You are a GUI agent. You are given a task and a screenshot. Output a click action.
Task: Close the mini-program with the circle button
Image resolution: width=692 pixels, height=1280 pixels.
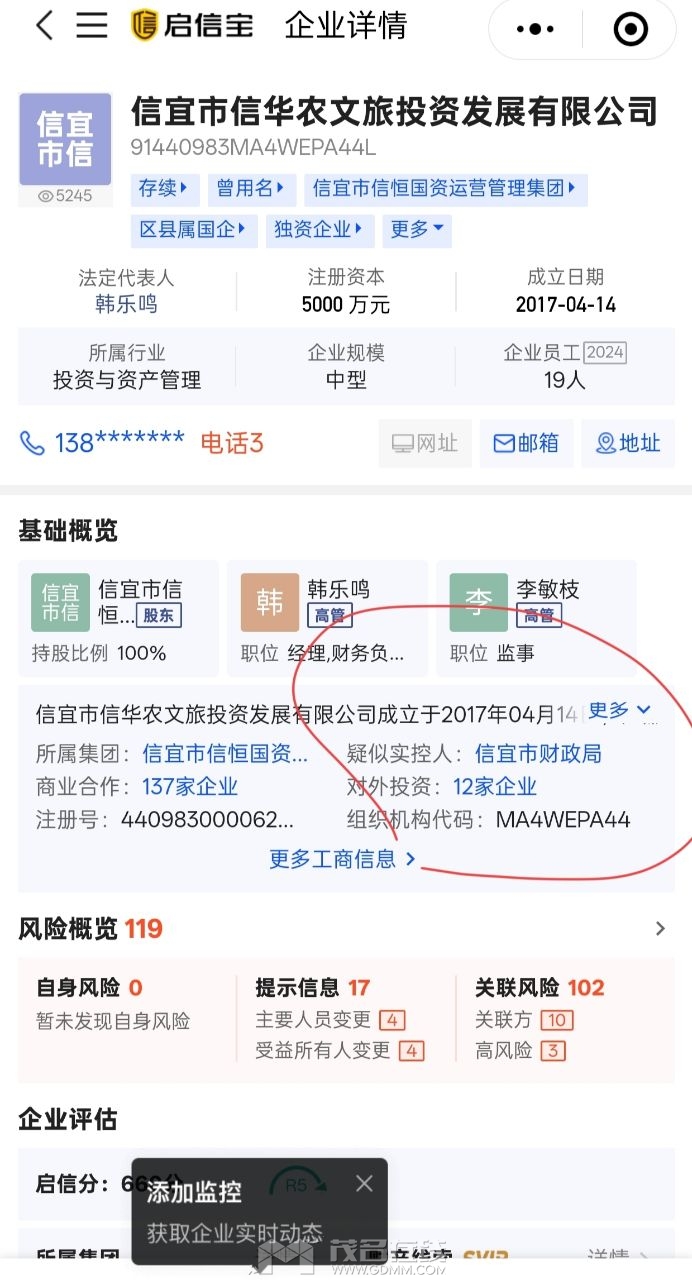[x=630, y=29]
